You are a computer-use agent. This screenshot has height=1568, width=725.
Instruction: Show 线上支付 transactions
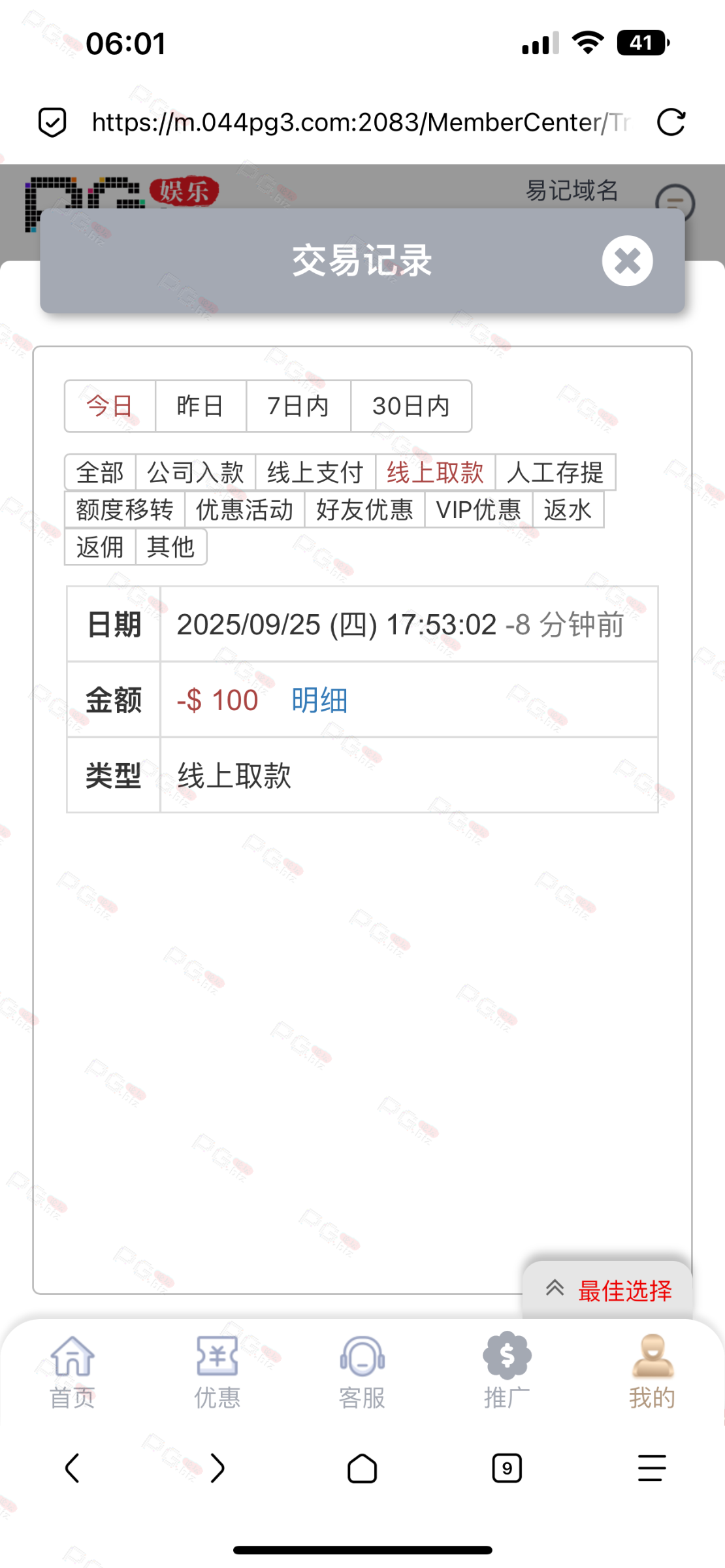coord(315,472)
